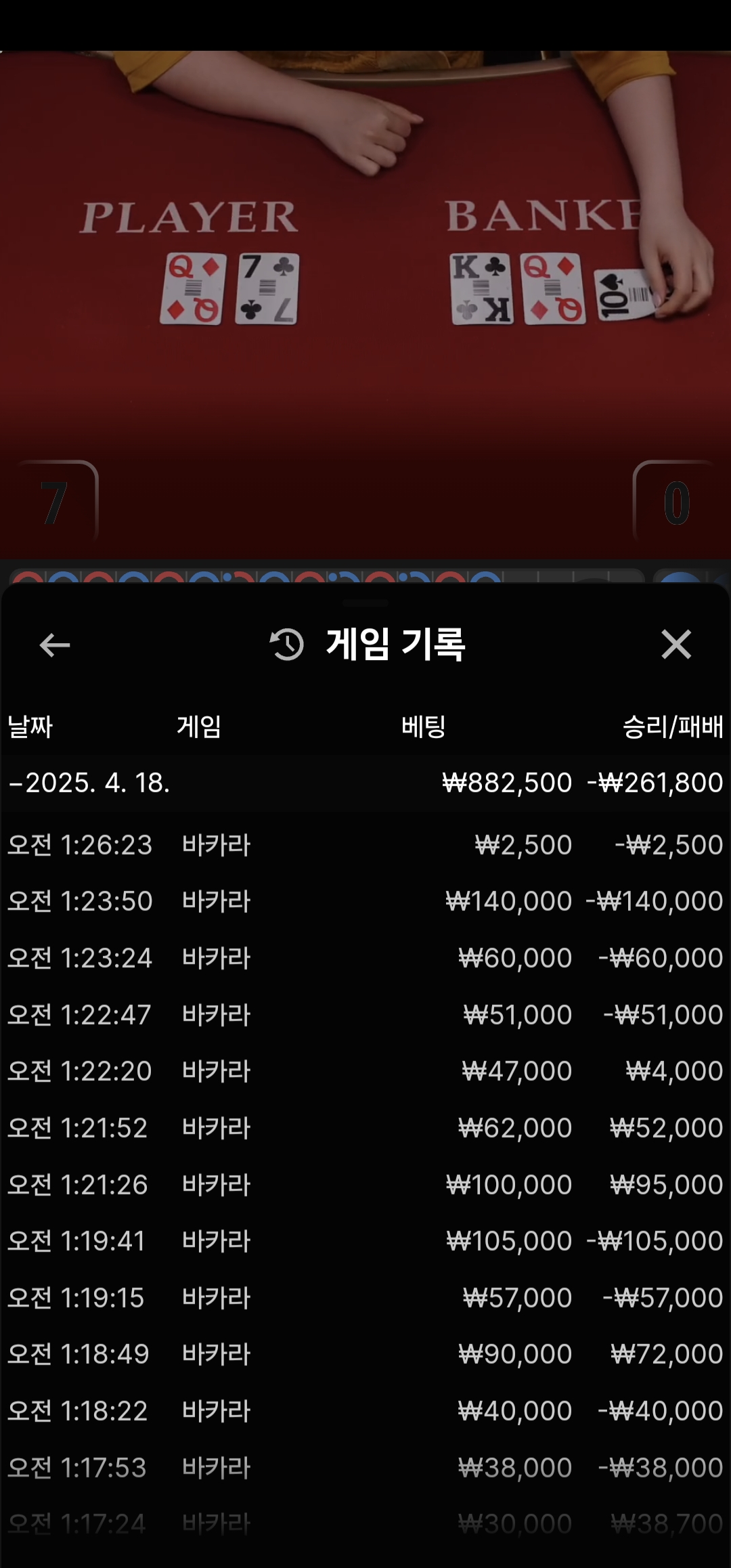Open the 오전 1:22:20 round with ₩4,000 win
Viewport: 731px width, 1568px height.
click(x=365, y=1071)
